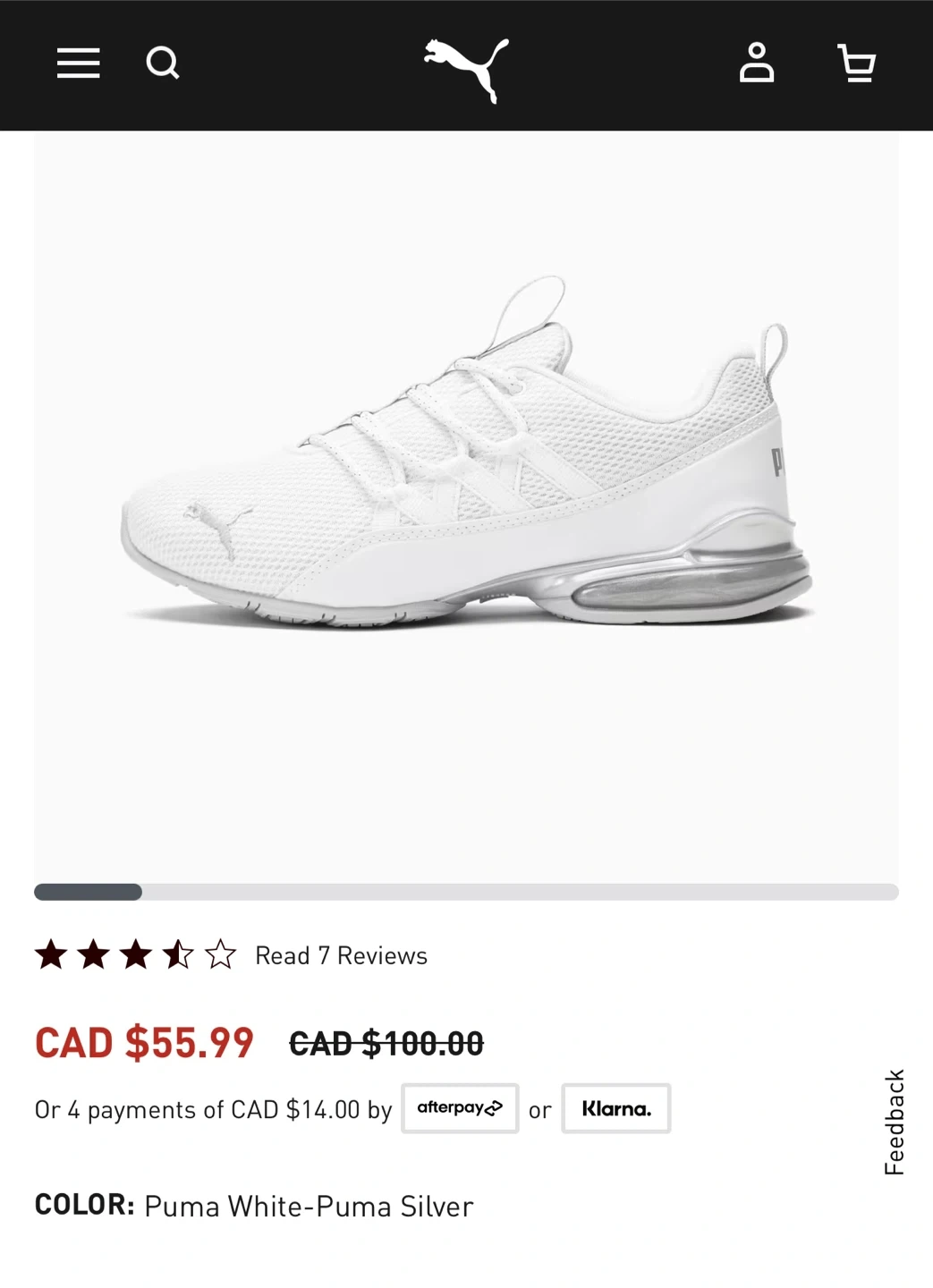Go to Puma home via logo
The image size is (933, 1288).
pyautogui.click(x=466, y=68)
